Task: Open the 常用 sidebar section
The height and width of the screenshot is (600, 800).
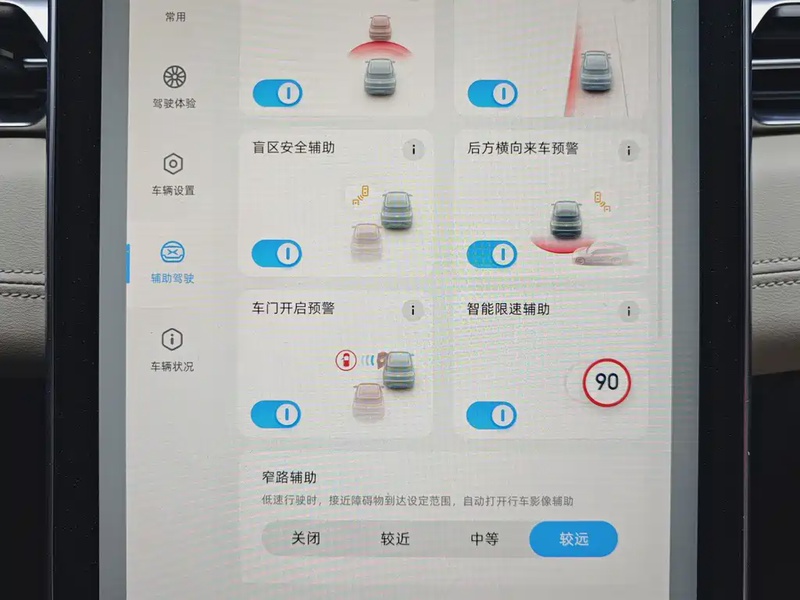Action: point(174,17)
